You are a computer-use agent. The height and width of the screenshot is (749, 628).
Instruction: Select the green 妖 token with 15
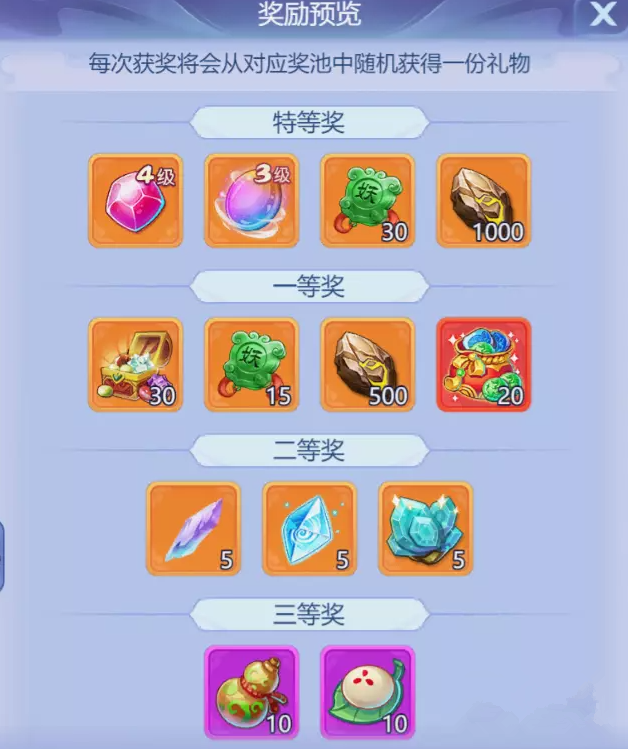click(x=251, y=364)
